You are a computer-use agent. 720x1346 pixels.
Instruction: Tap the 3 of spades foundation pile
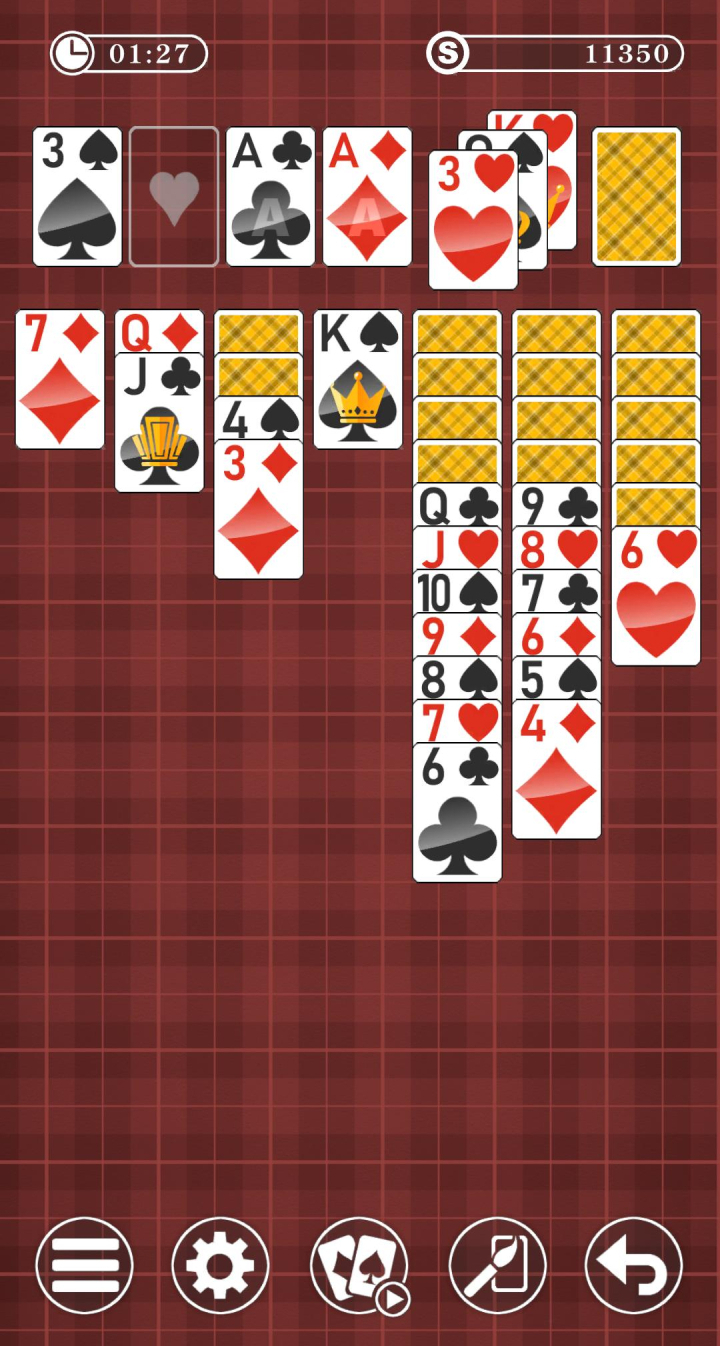[77, 196]
